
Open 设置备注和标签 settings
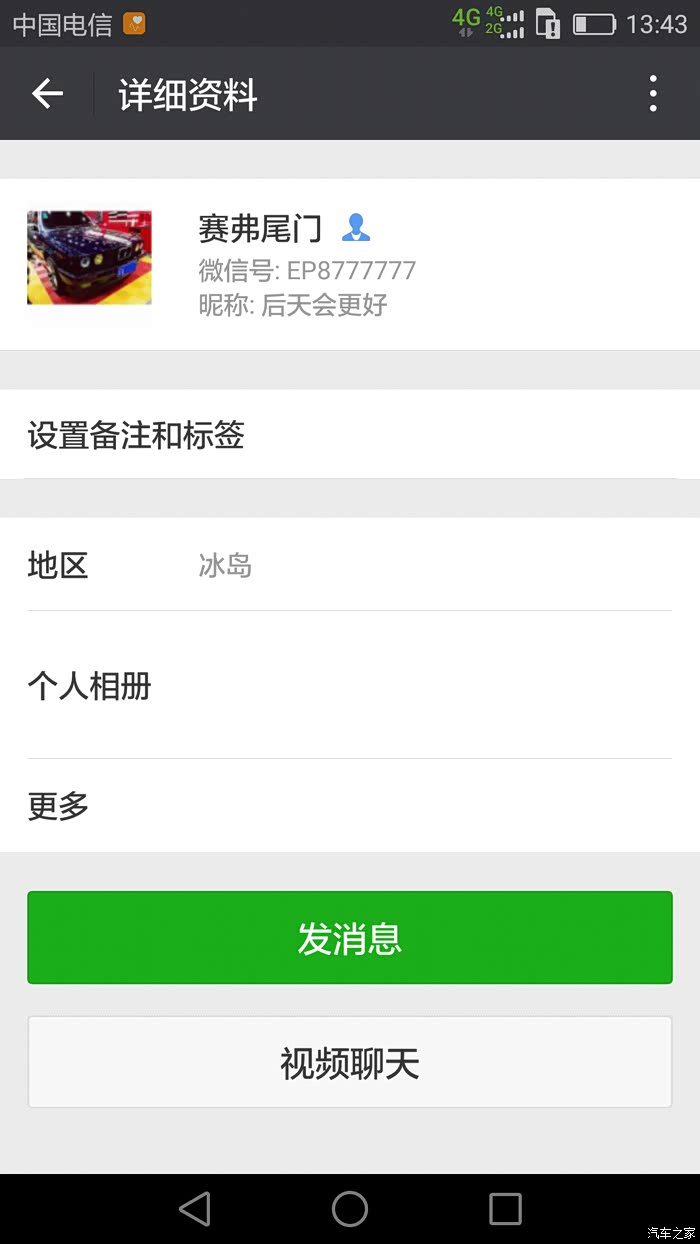pyautogui.click(x=349, y=435)
